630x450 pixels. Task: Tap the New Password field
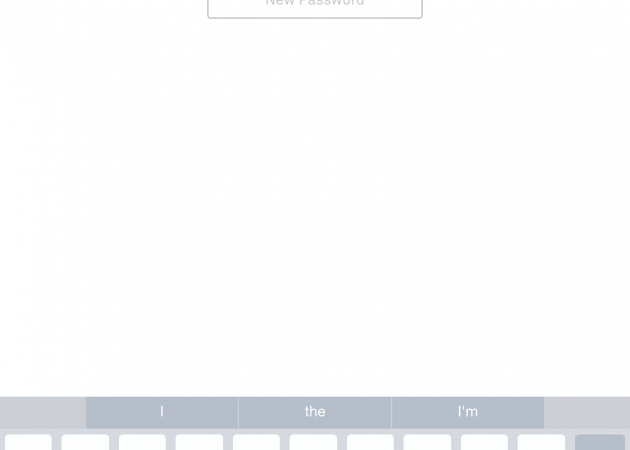click(x=314, y=6)
